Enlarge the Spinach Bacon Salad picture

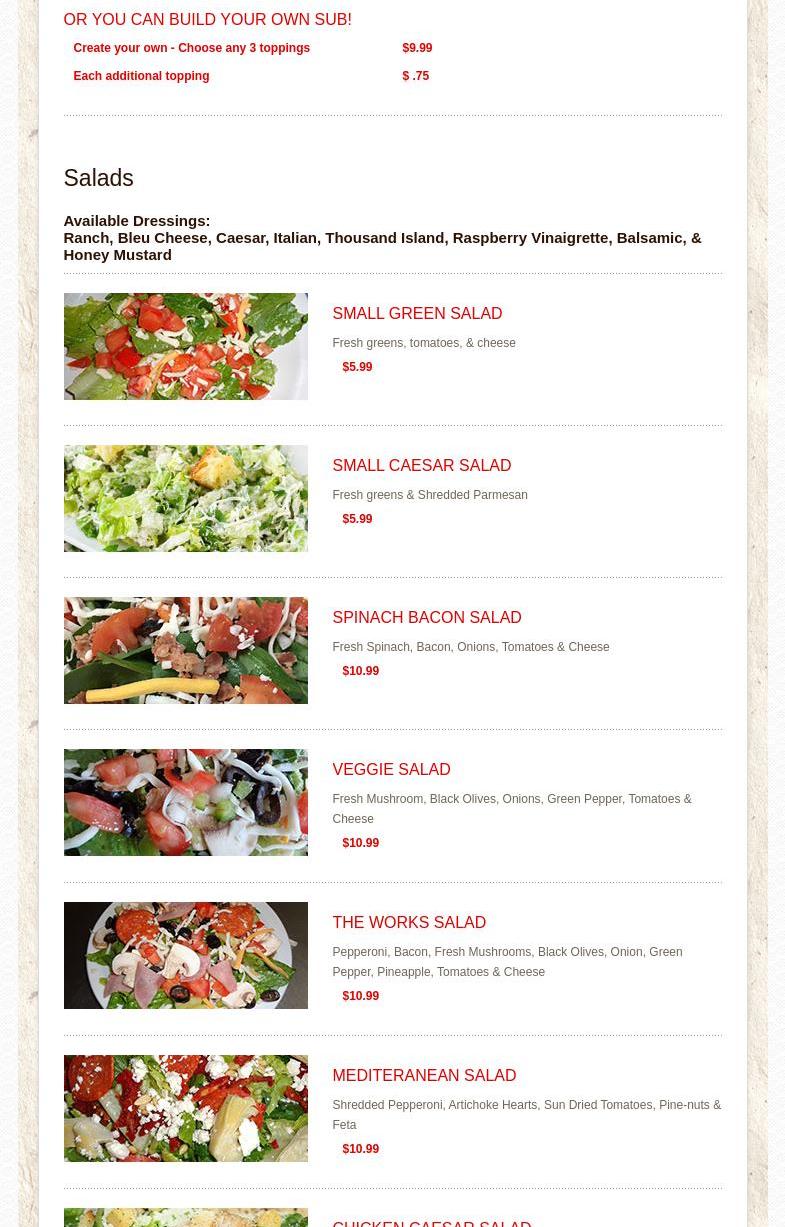[185, 650]
